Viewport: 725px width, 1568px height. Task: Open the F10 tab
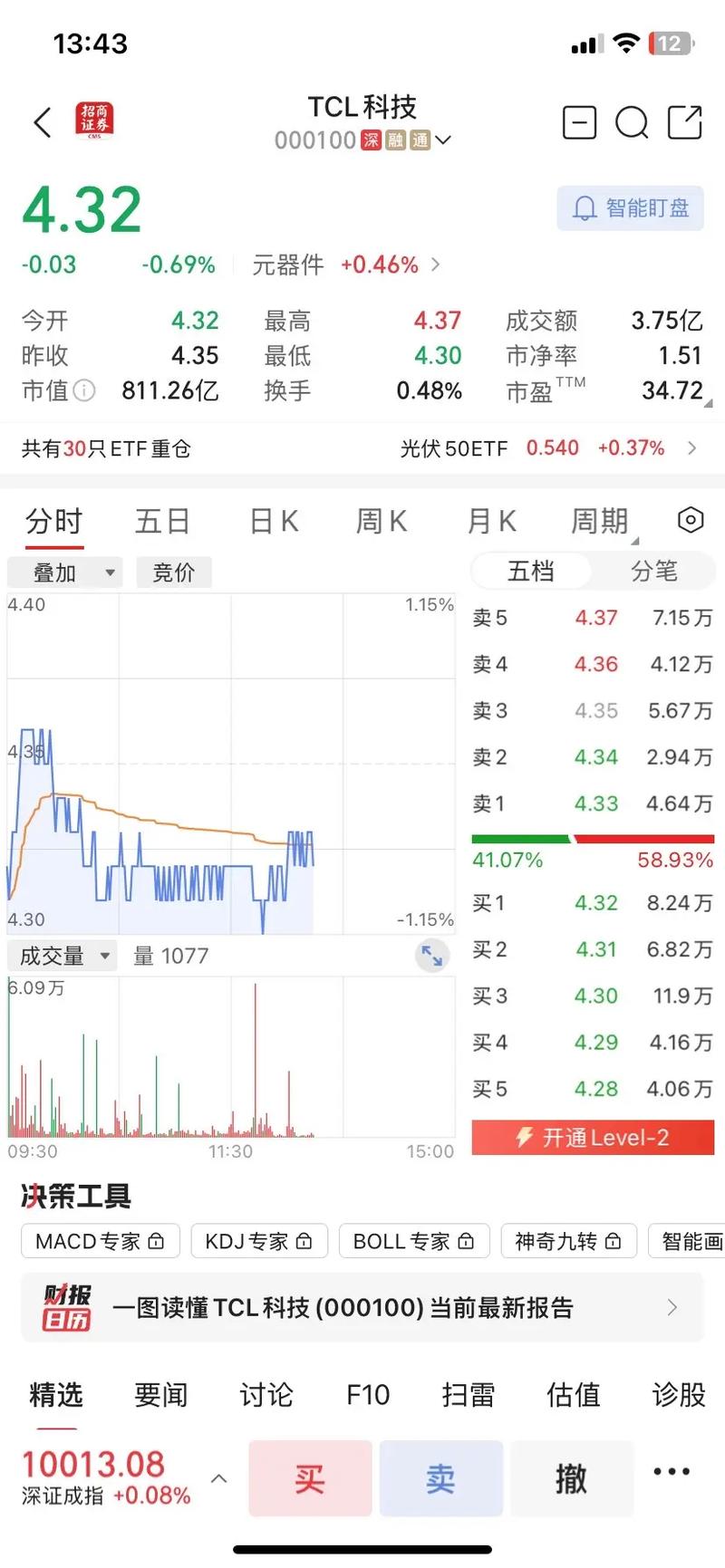coord(366,1394)
